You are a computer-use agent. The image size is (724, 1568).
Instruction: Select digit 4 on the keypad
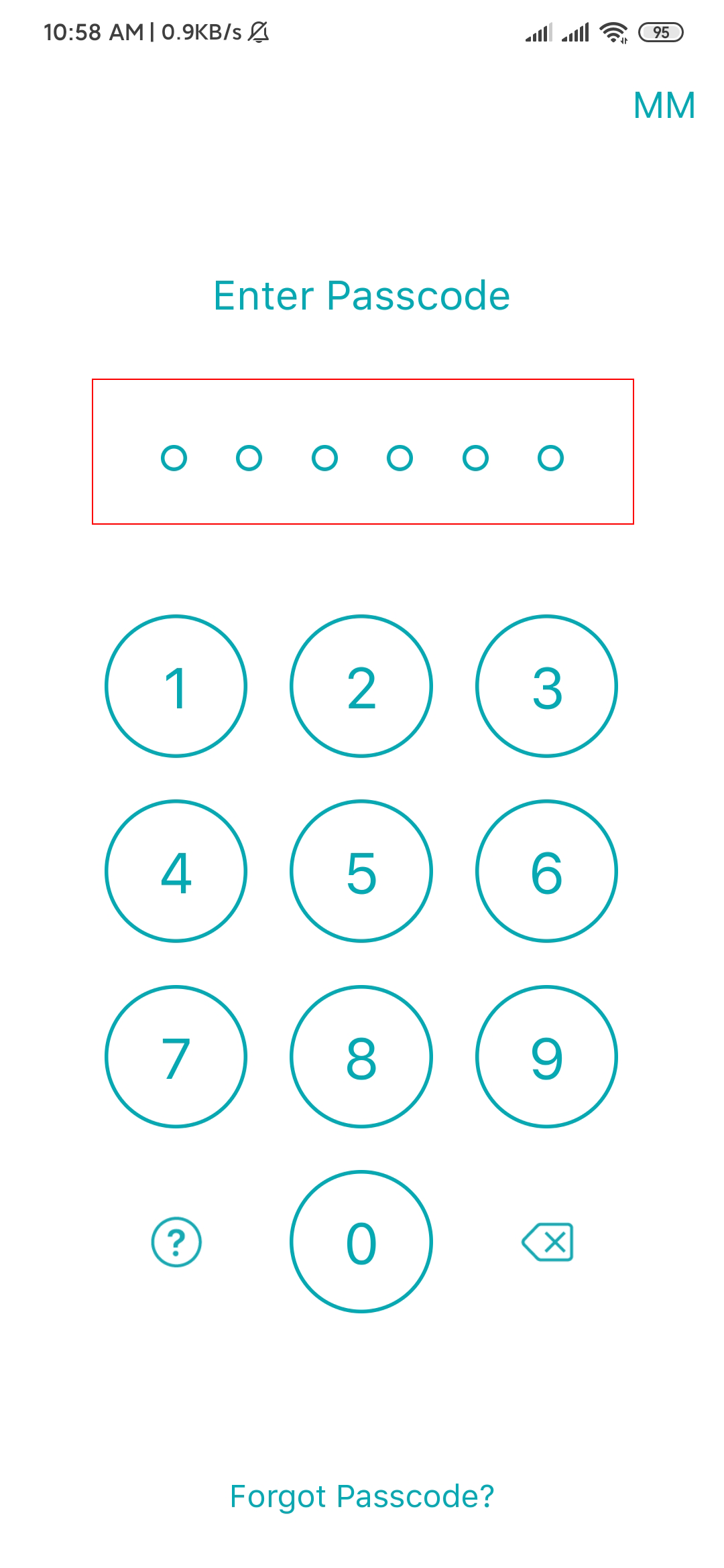coord(176,871)
